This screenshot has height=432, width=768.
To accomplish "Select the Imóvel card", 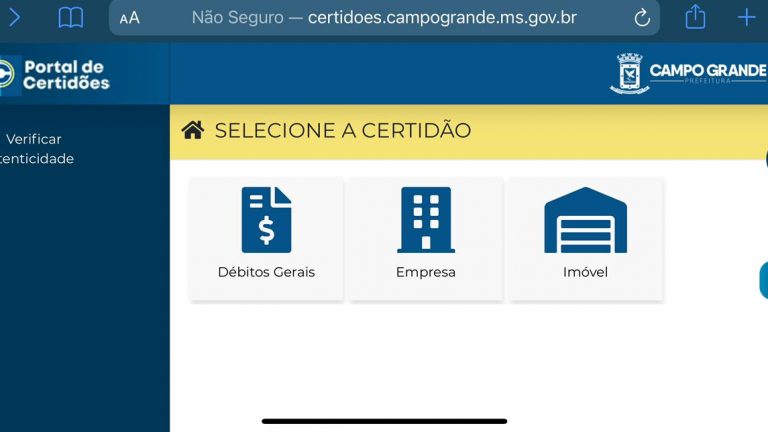I will (x=585, y=238).
